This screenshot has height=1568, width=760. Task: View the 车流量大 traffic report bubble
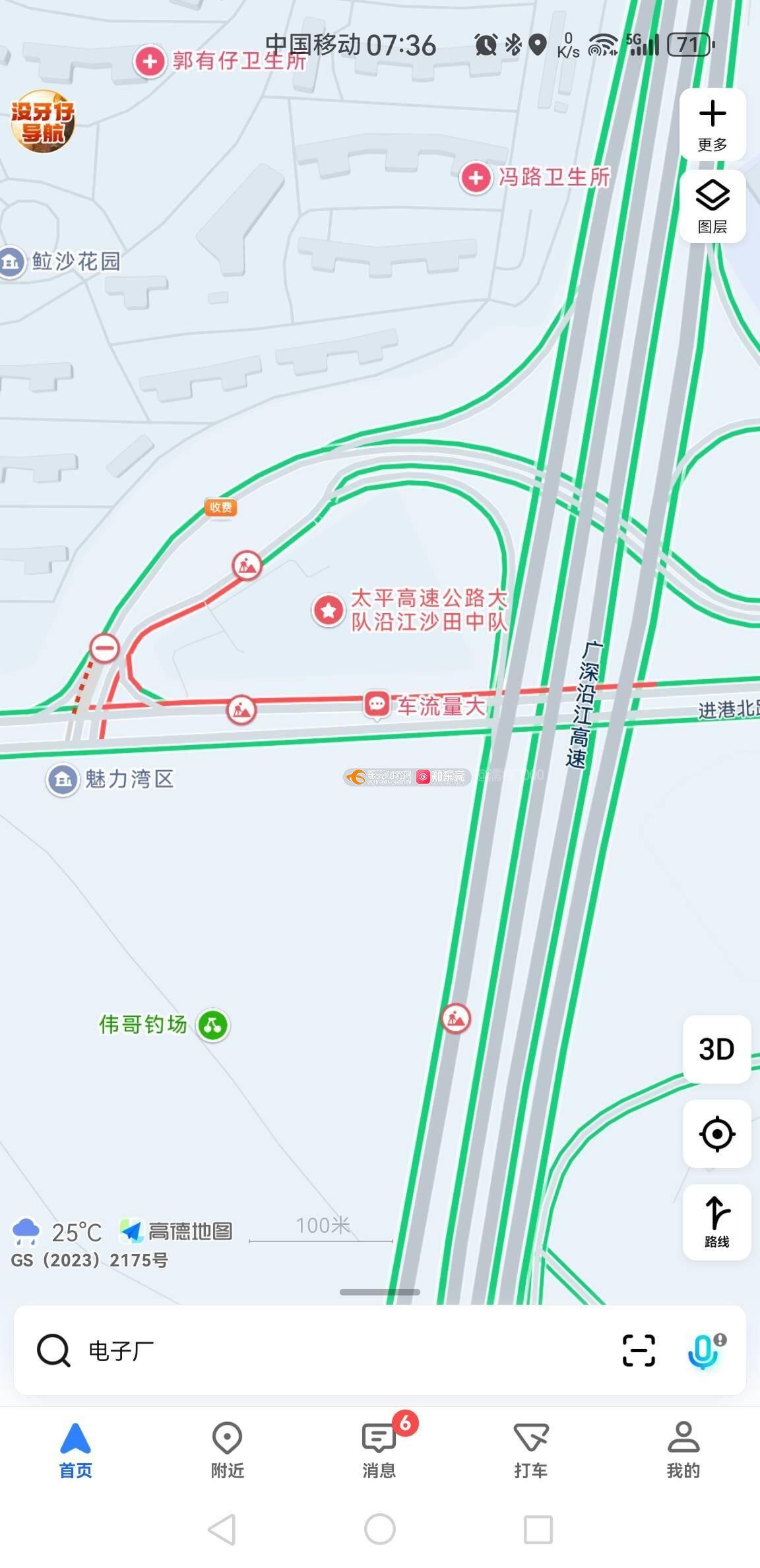coord(377,705)
